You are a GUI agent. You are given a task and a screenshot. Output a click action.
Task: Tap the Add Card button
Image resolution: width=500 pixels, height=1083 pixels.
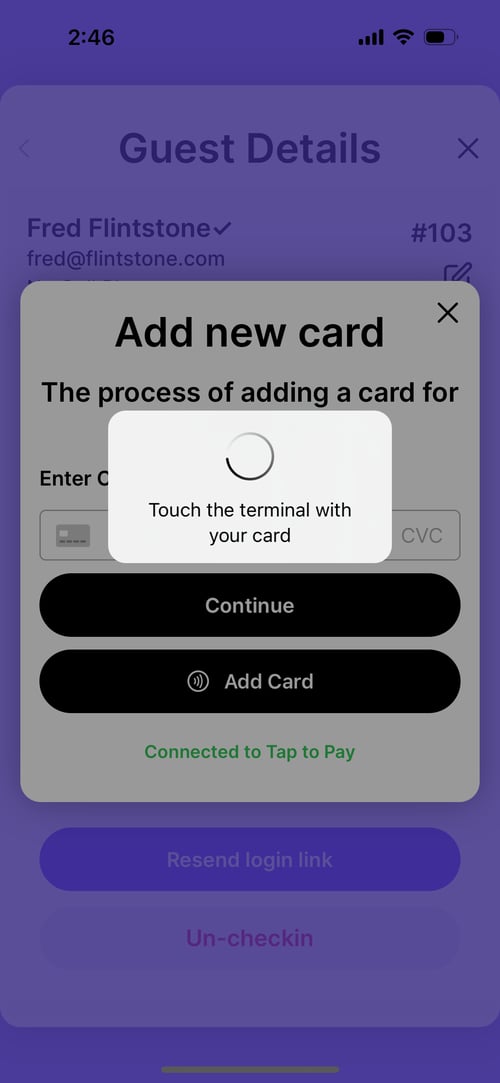250,681
